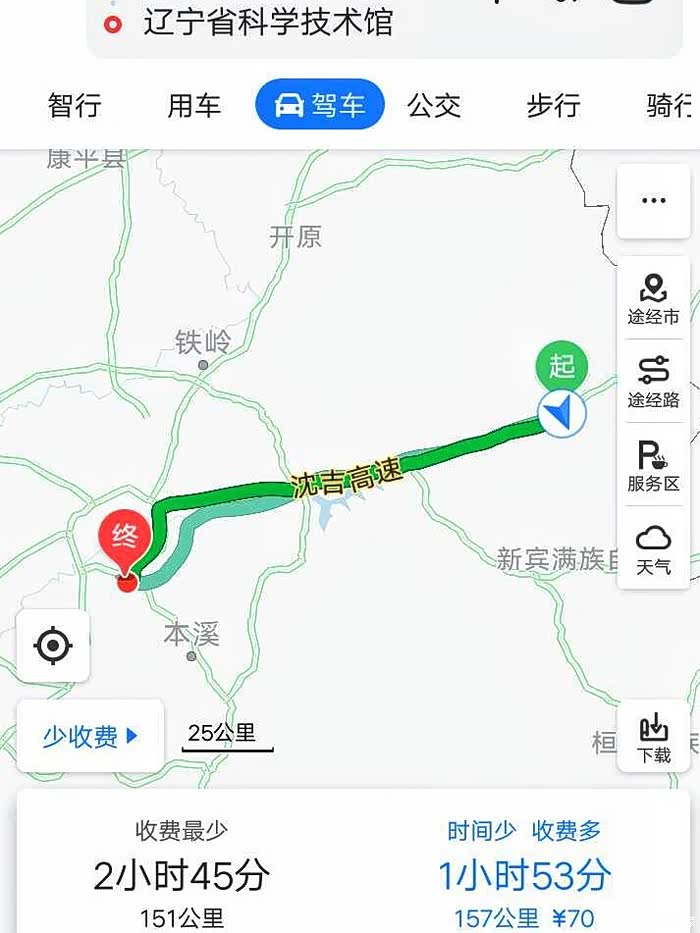The image size is (700, 933).
Task: Select the 驾车 driving tab
Action: tap(320, 105)
